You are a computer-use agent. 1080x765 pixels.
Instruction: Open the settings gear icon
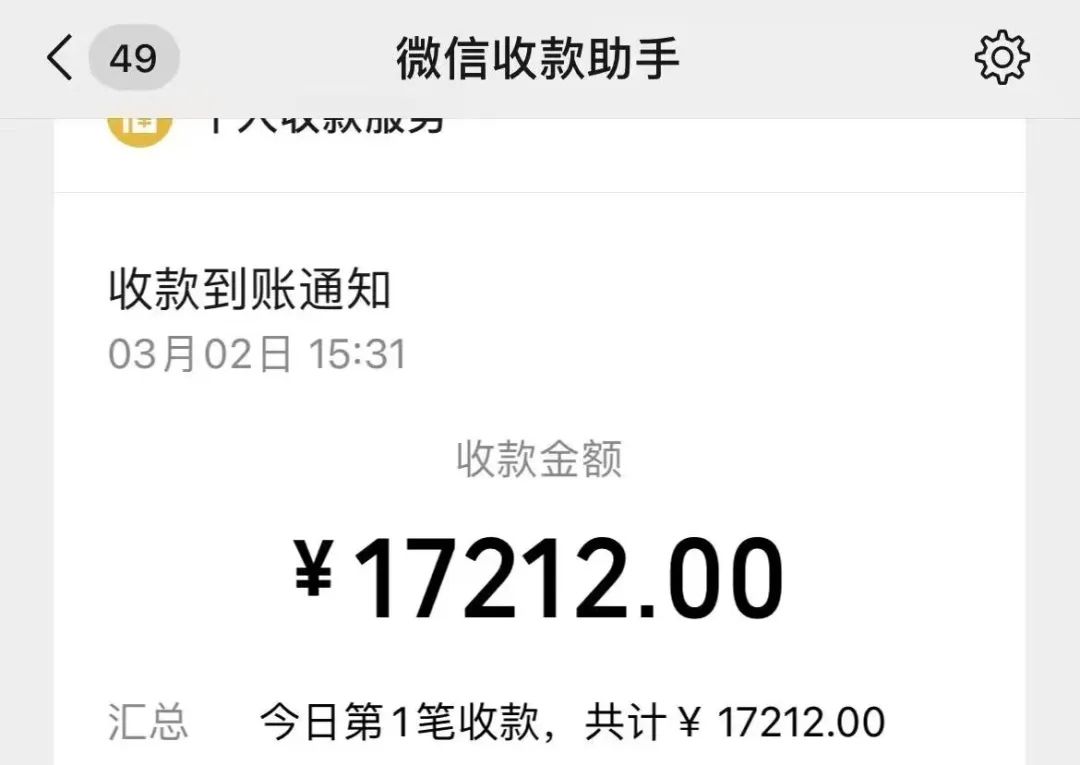(1001, 58)
